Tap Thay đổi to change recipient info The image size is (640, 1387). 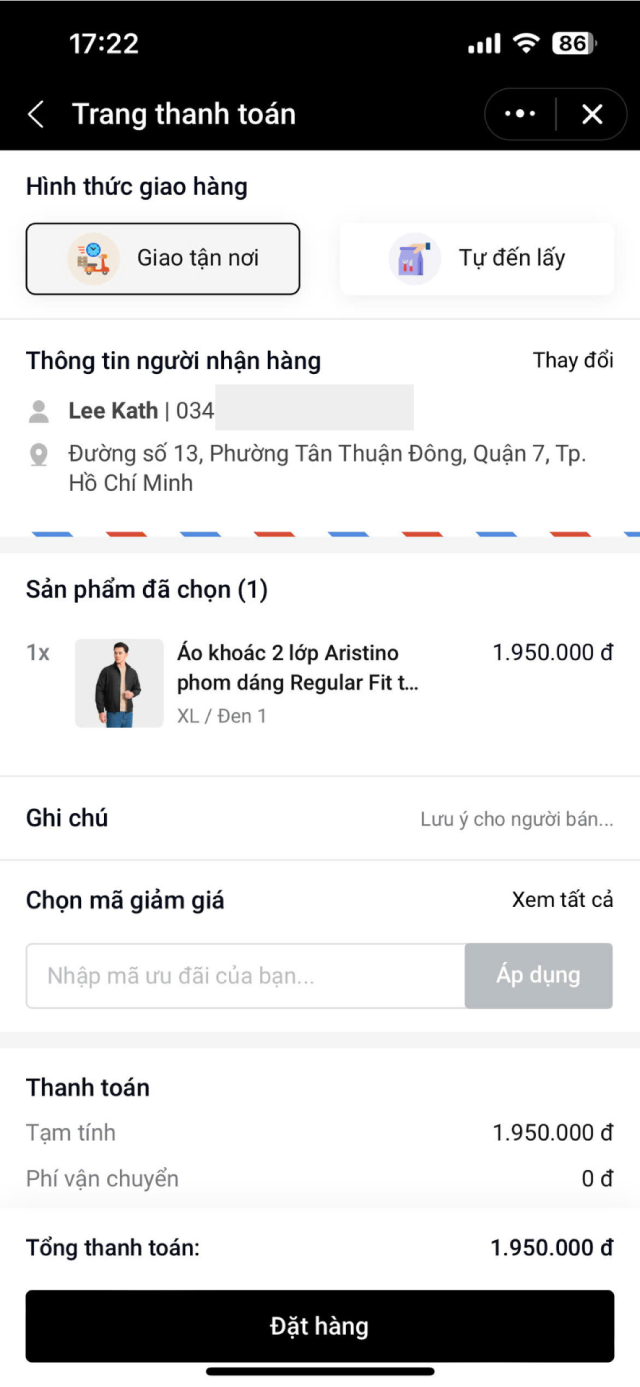pos(573,361)
